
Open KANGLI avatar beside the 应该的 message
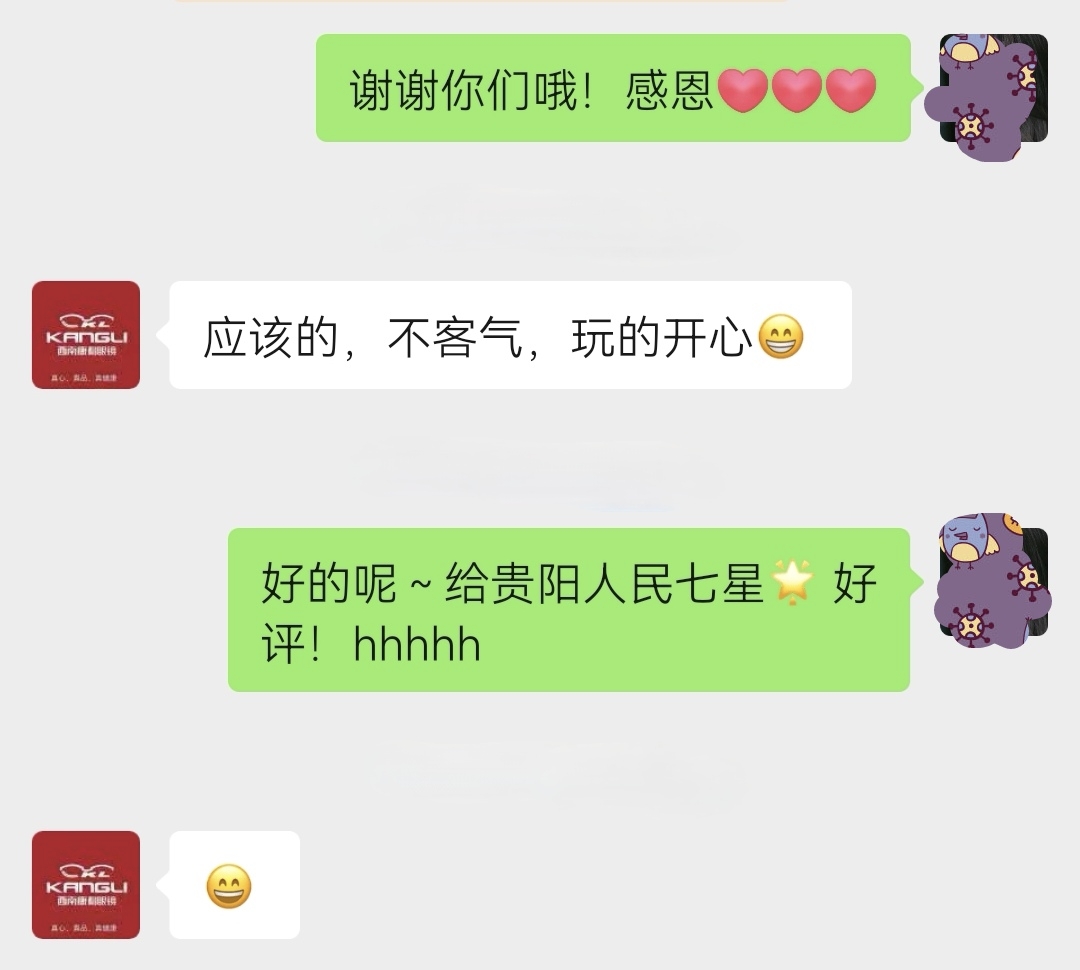[86, 335]
